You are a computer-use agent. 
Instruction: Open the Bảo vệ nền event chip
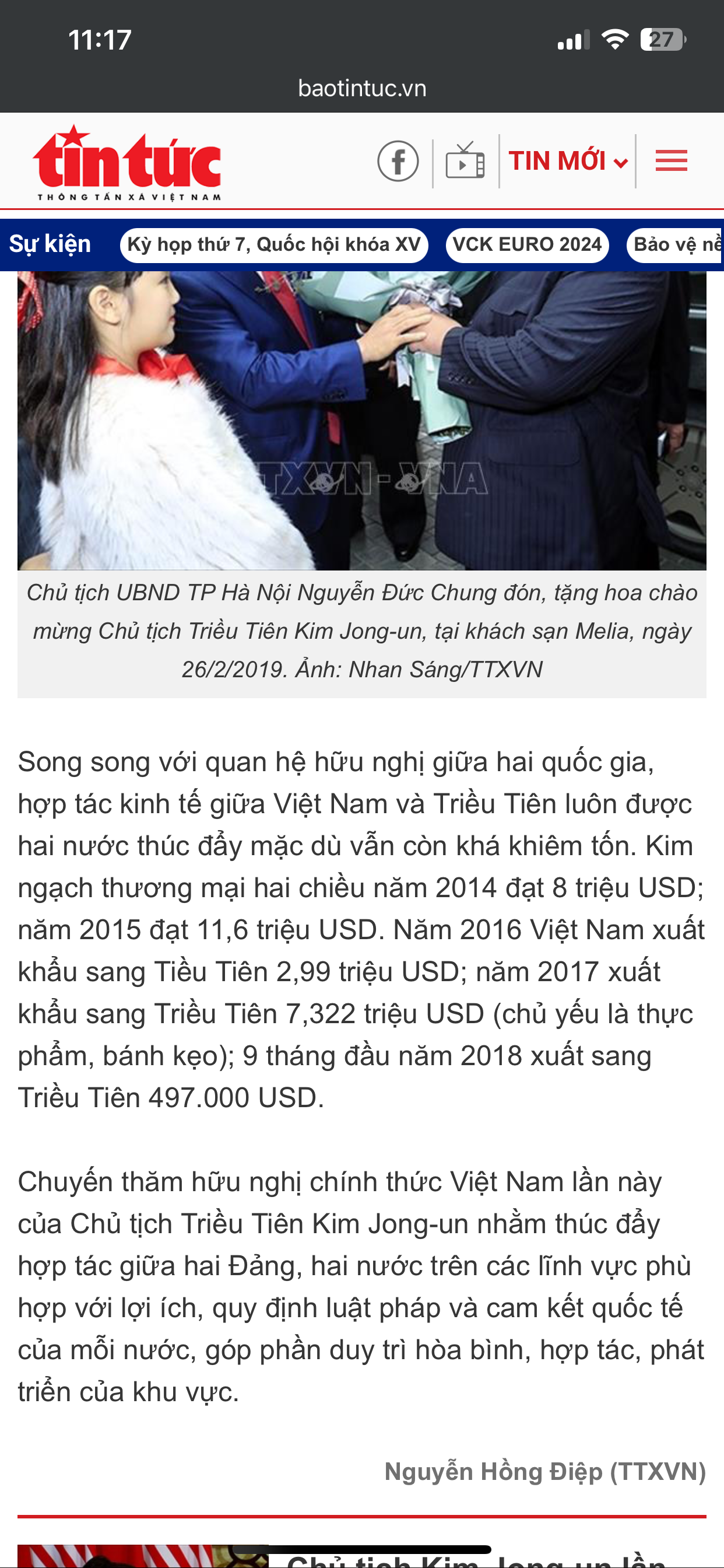pos(676,244)
